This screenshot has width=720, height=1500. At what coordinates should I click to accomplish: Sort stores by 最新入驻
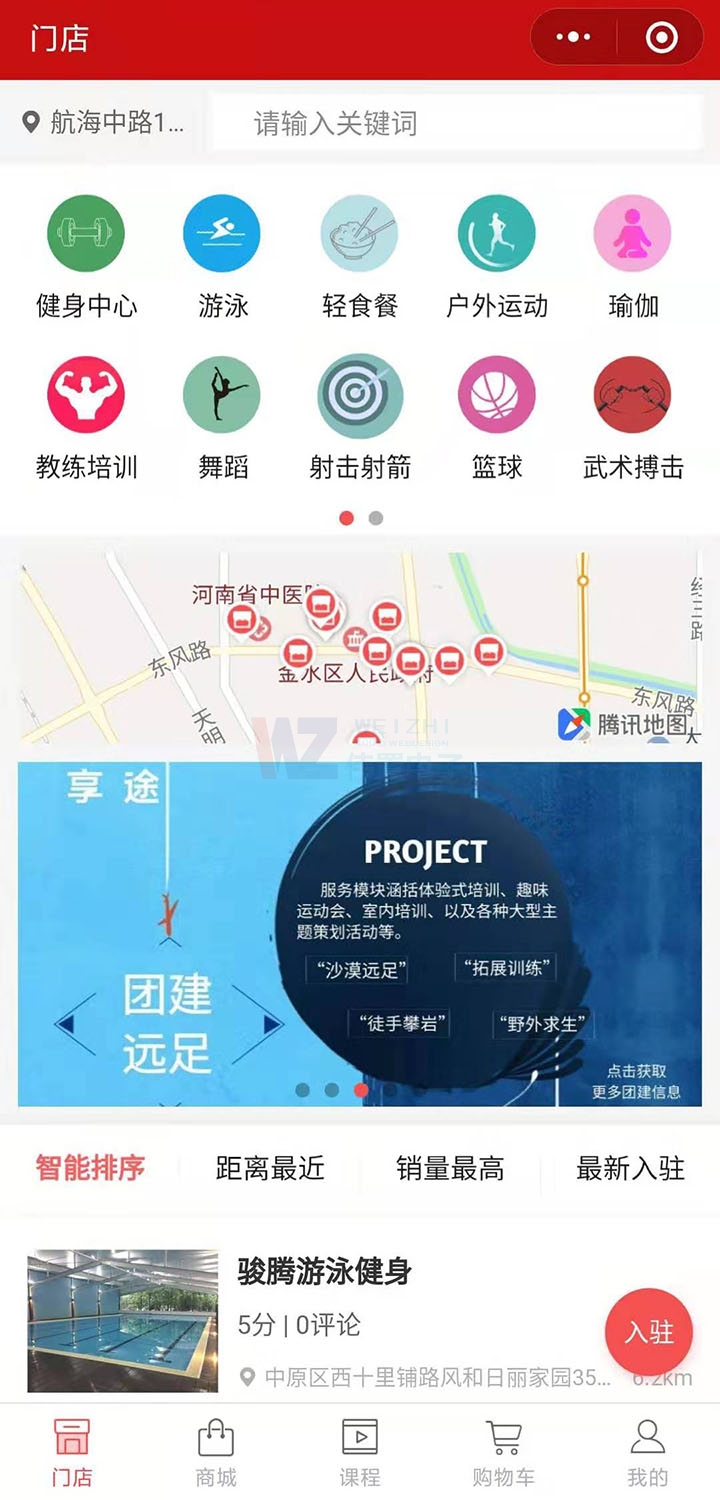[x=630, y=1168]
